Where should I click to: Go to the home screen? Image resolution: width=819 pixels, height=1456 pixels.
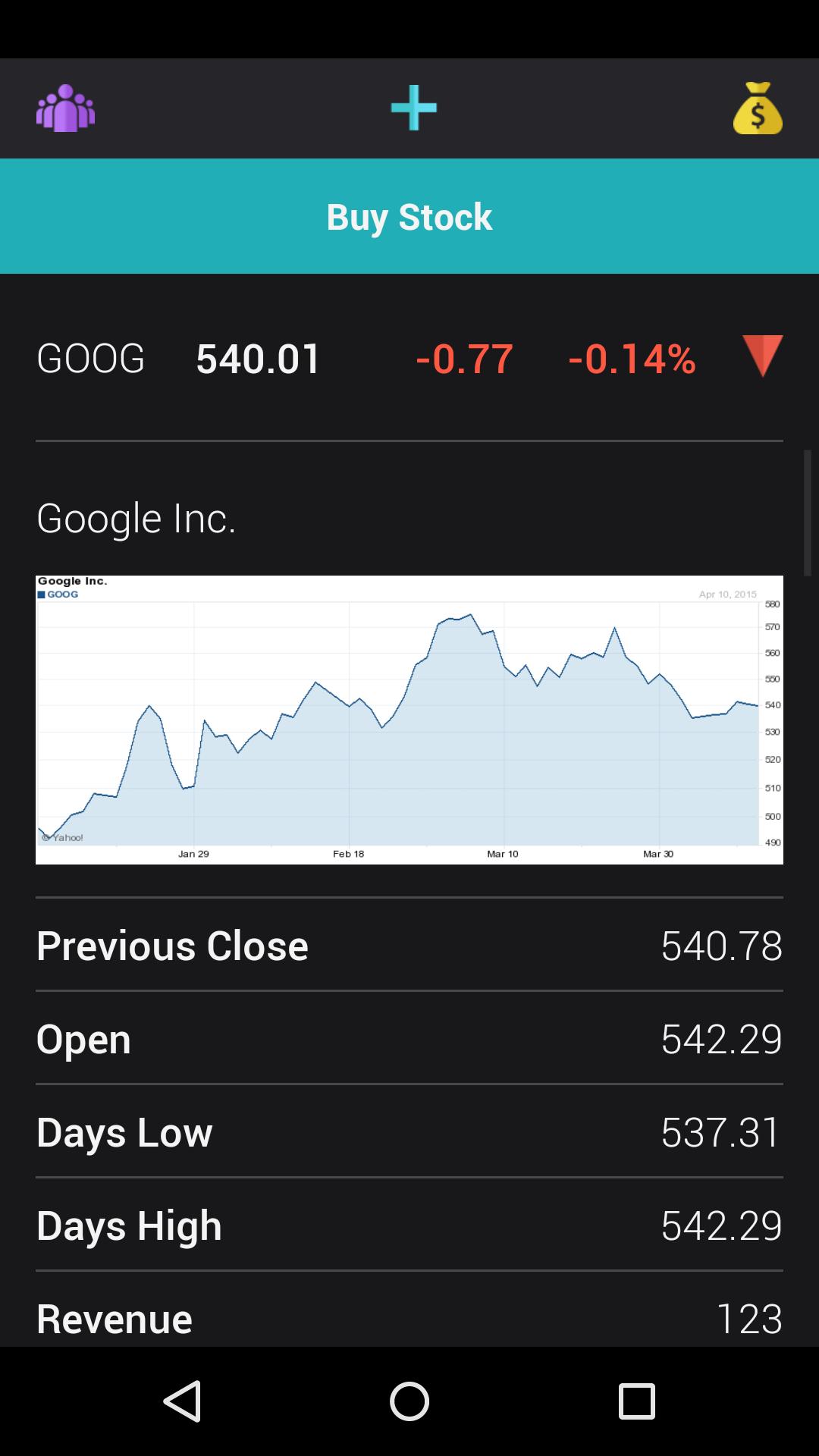coord(409,1401)
